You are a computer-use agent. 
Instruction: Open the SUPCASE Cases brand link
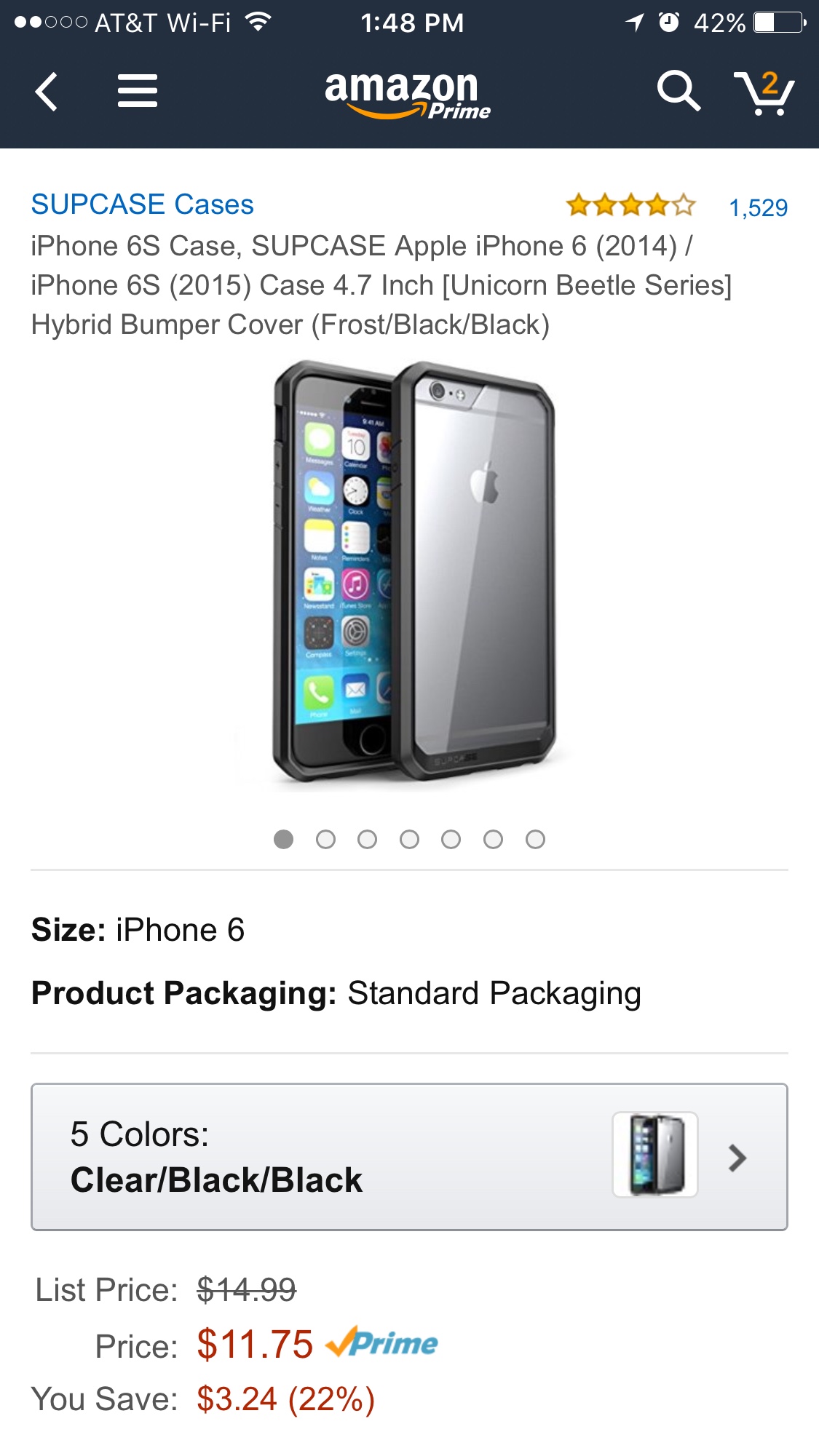tap(142, 204)
